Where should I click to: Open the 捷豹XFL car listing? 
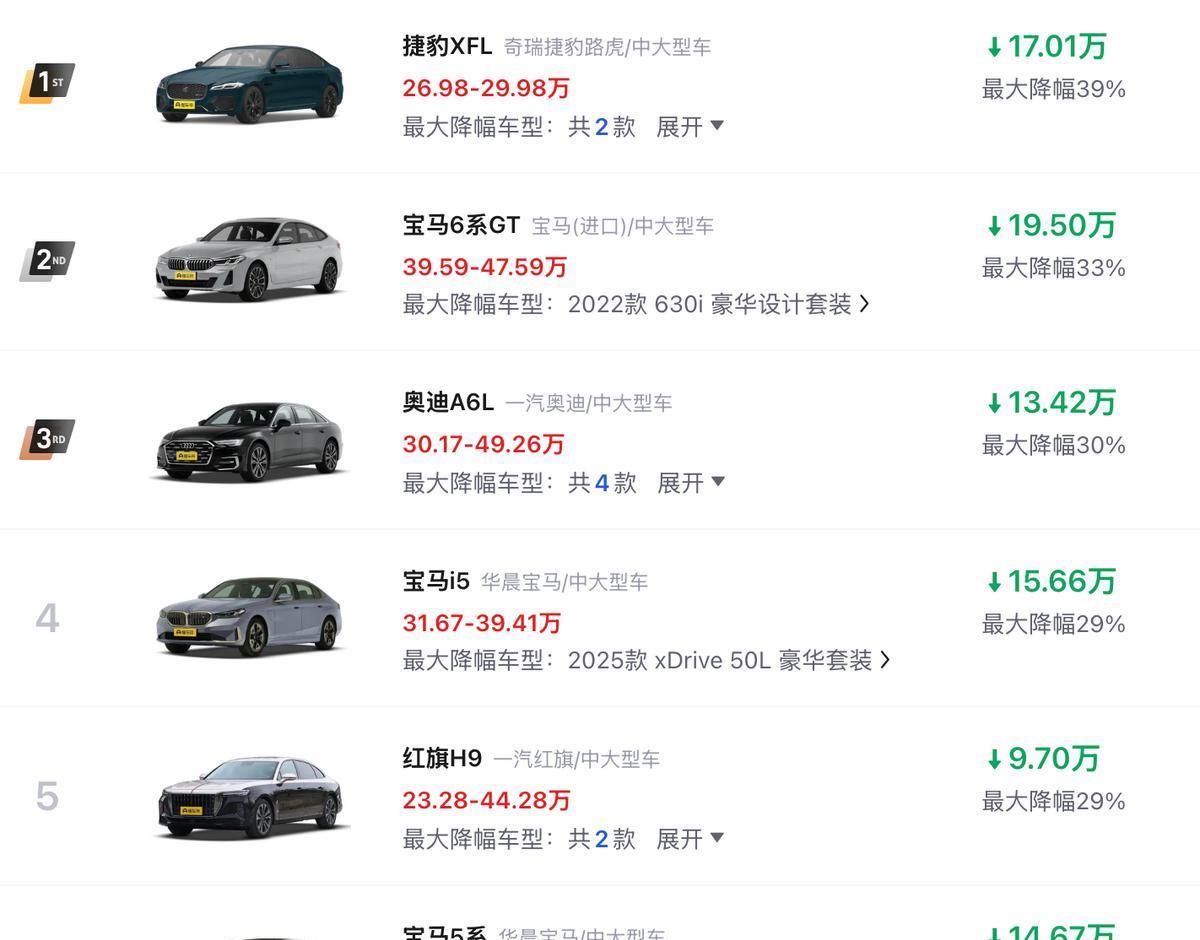447,46
